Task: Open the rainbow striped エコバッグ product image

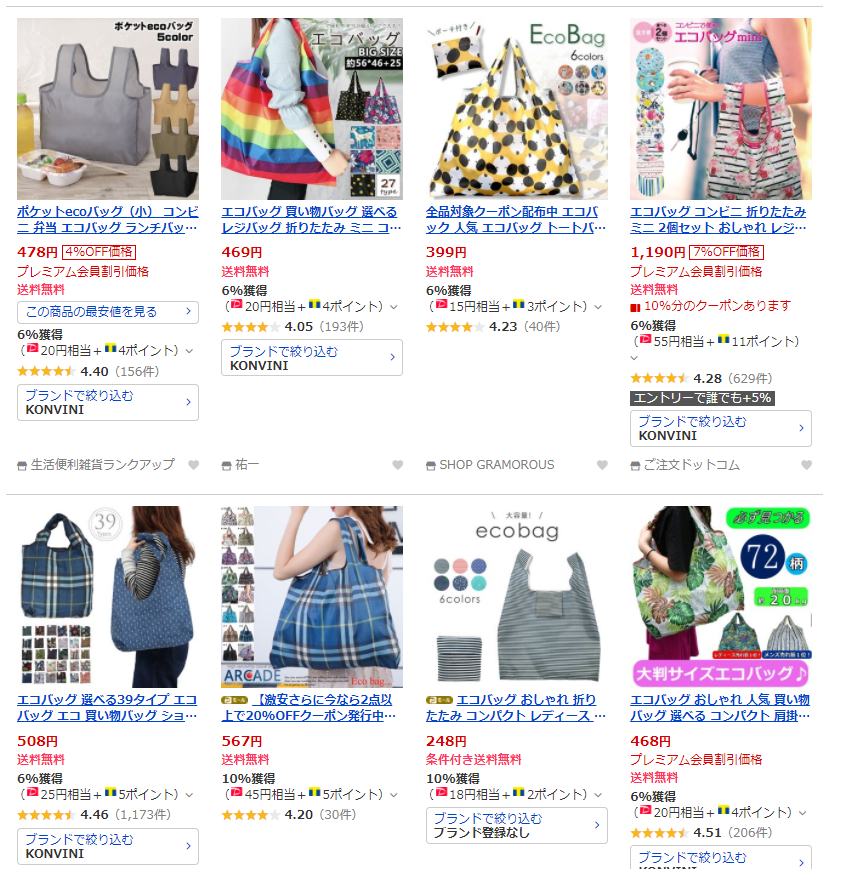Action: point(311,109)
